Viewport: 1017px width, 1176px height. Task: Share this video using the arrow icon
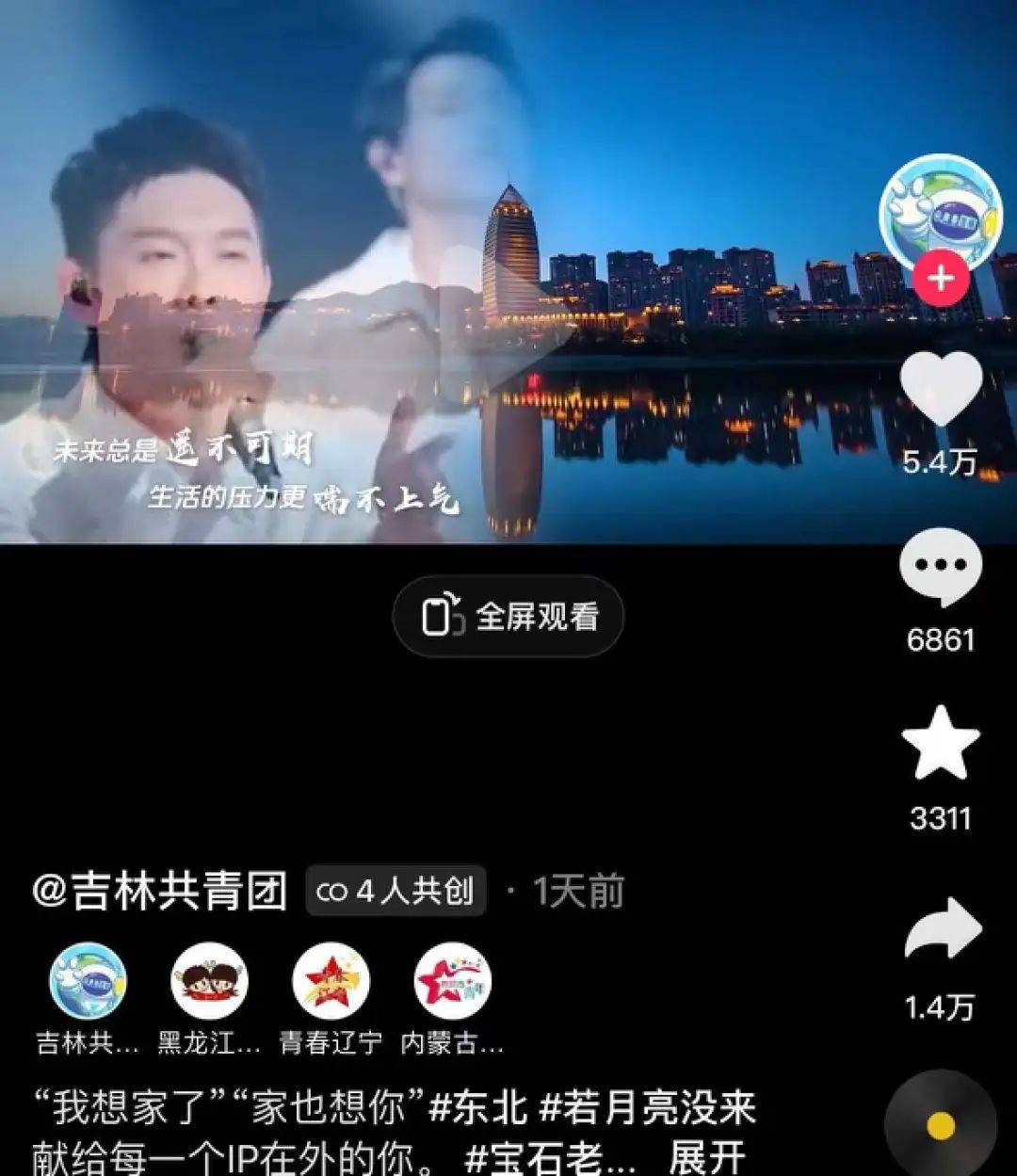click(942, 928)
